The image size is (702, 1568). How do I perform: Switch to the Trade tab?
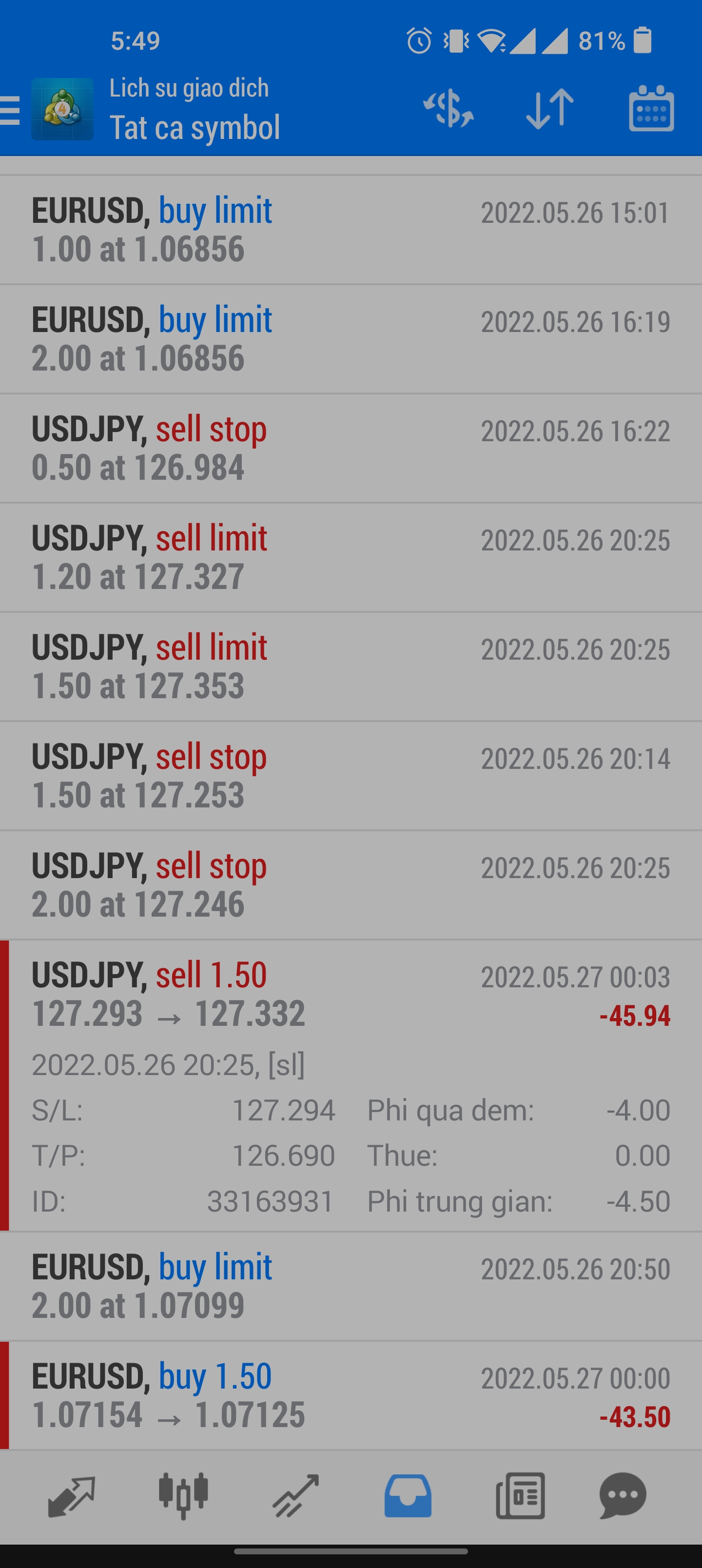[296, 1495]
